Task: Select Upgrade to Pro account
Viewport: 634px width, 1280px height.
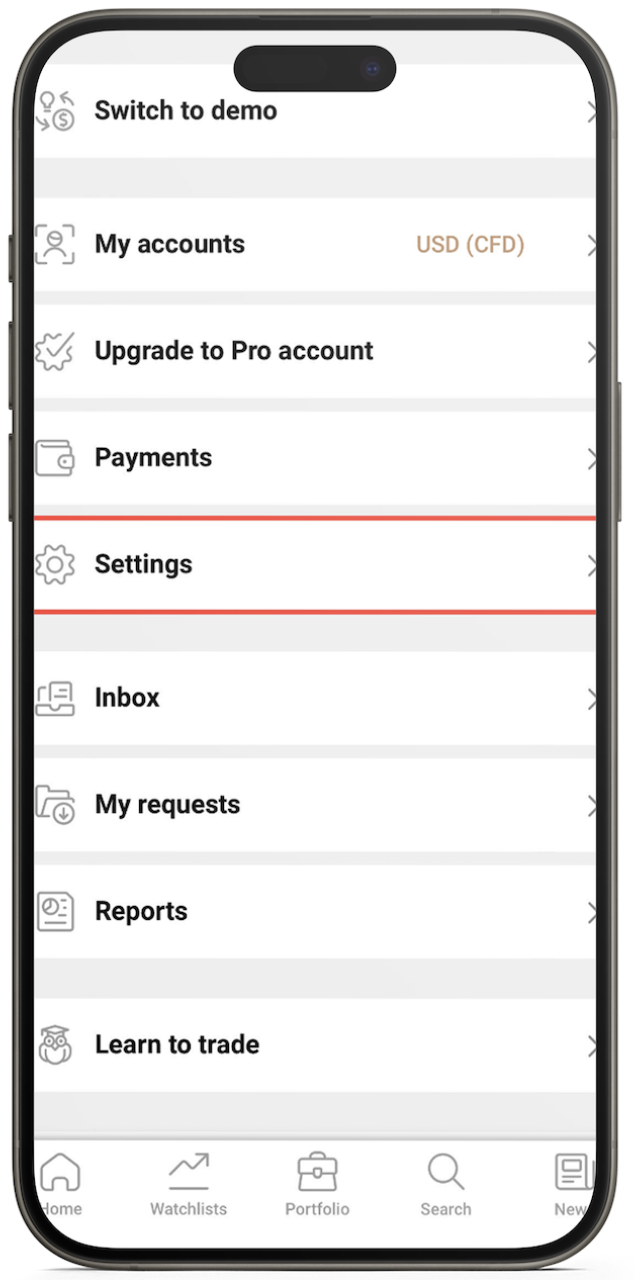Action: [x=234, y=351]
